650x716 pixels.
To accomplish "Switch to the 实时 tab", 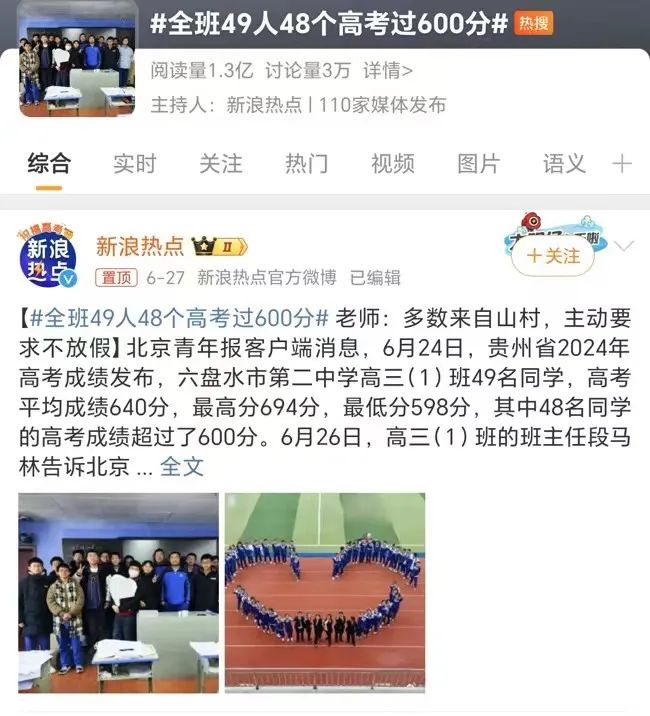I will pyautogui.click(x=134, y=164).
